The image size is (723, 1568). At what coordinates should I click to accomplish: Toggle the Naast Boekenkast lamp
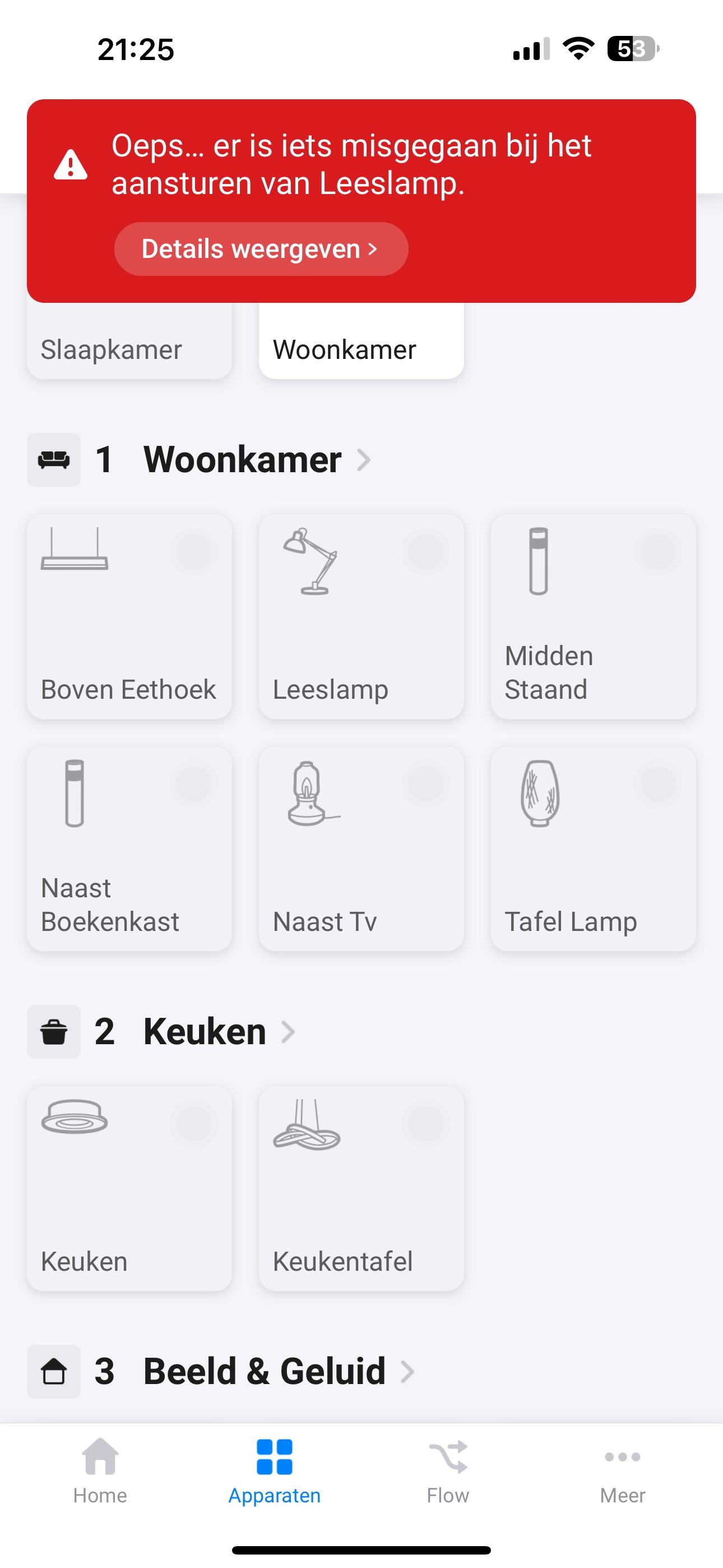point(129,848)
